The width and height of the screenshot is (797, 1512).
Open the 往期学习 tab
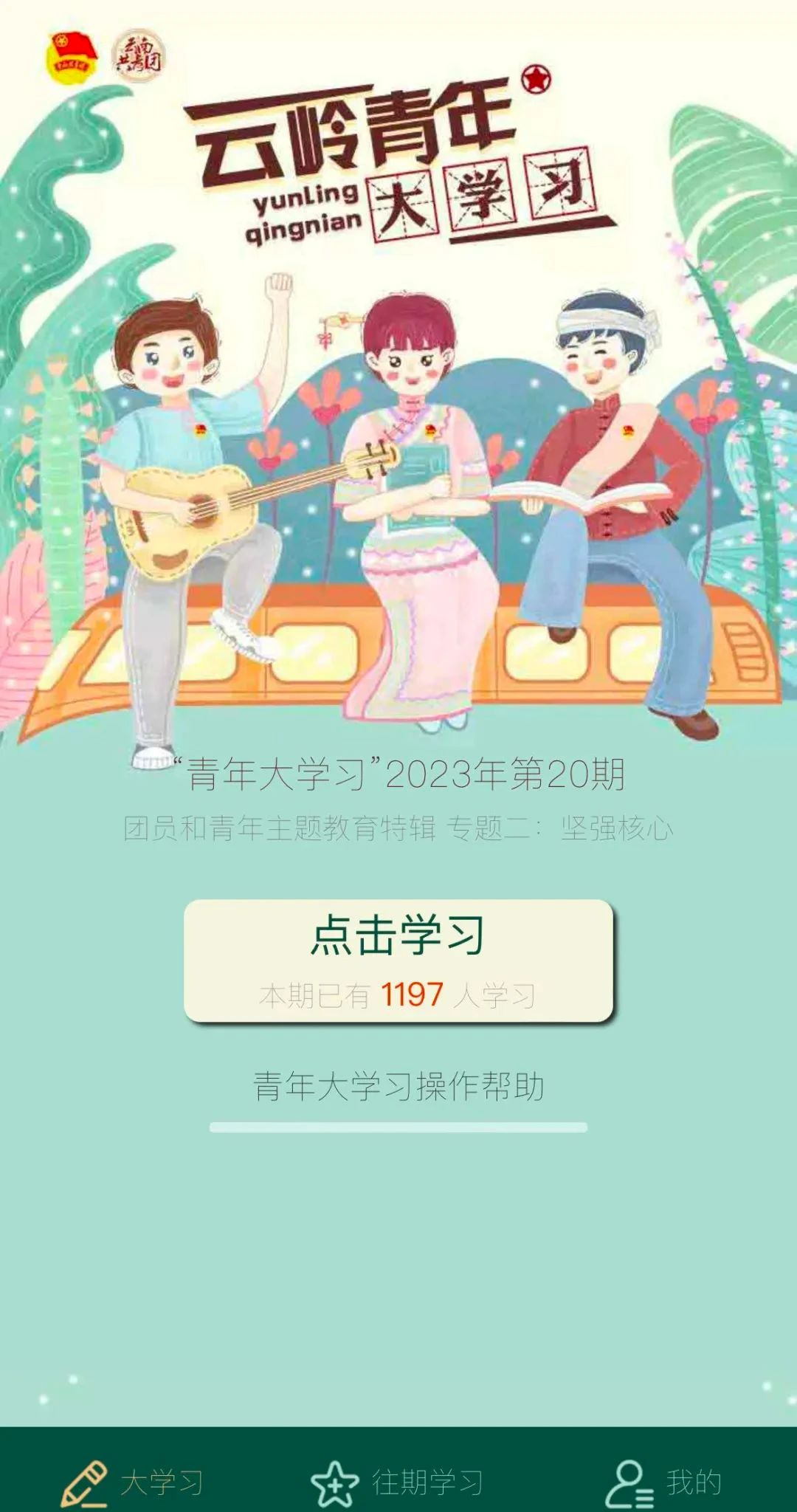[398, 1482]
